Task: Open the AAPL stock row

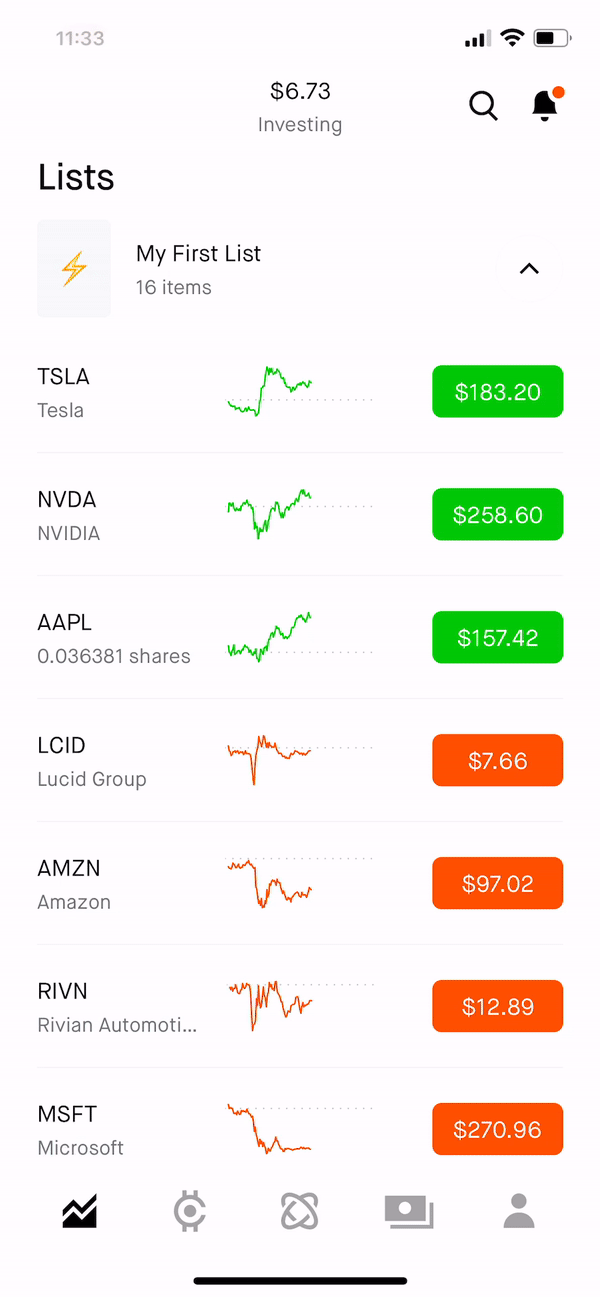Action: [300, 638]
